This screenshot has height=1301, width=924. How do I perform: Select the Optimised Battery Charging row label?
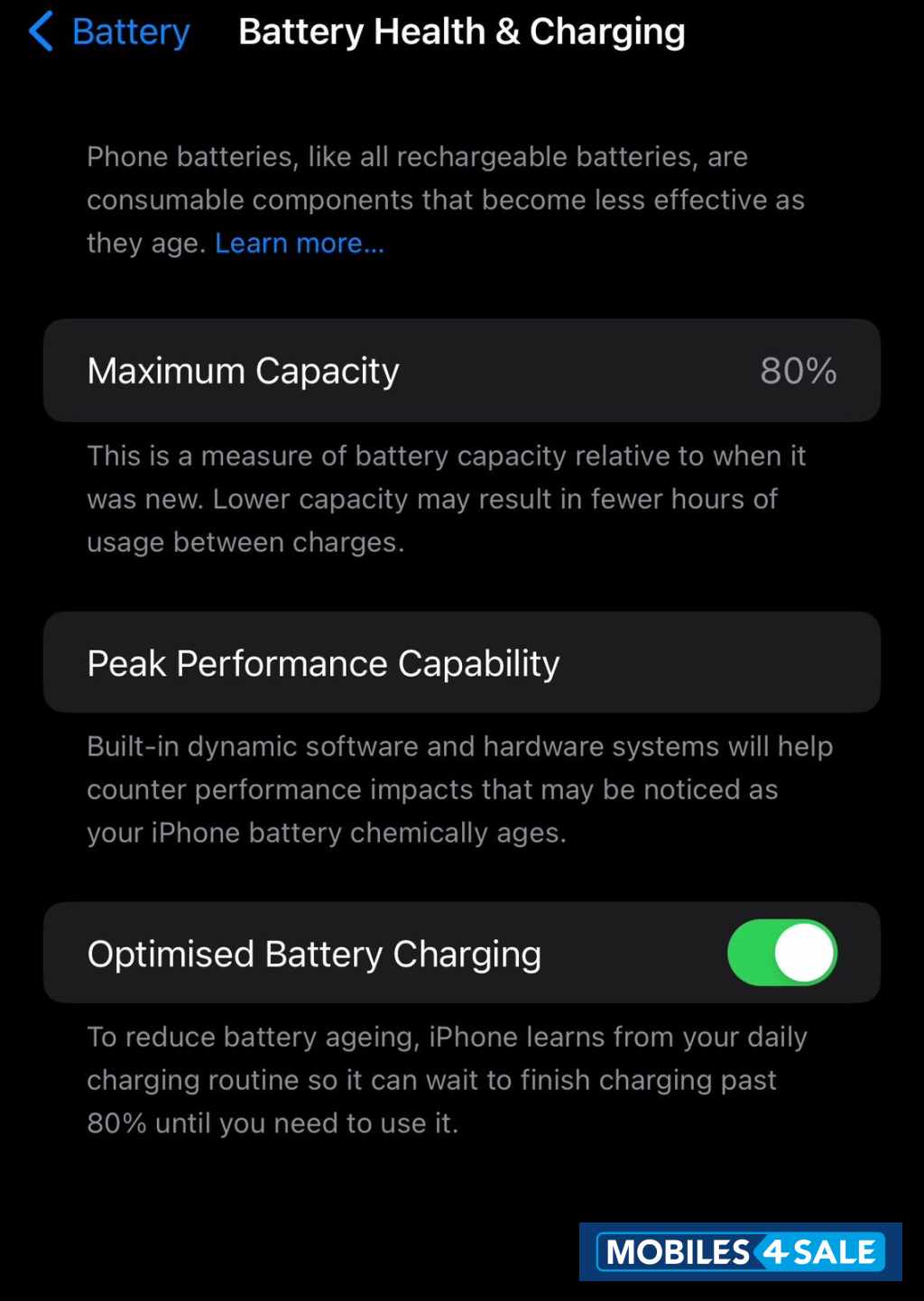313,953
